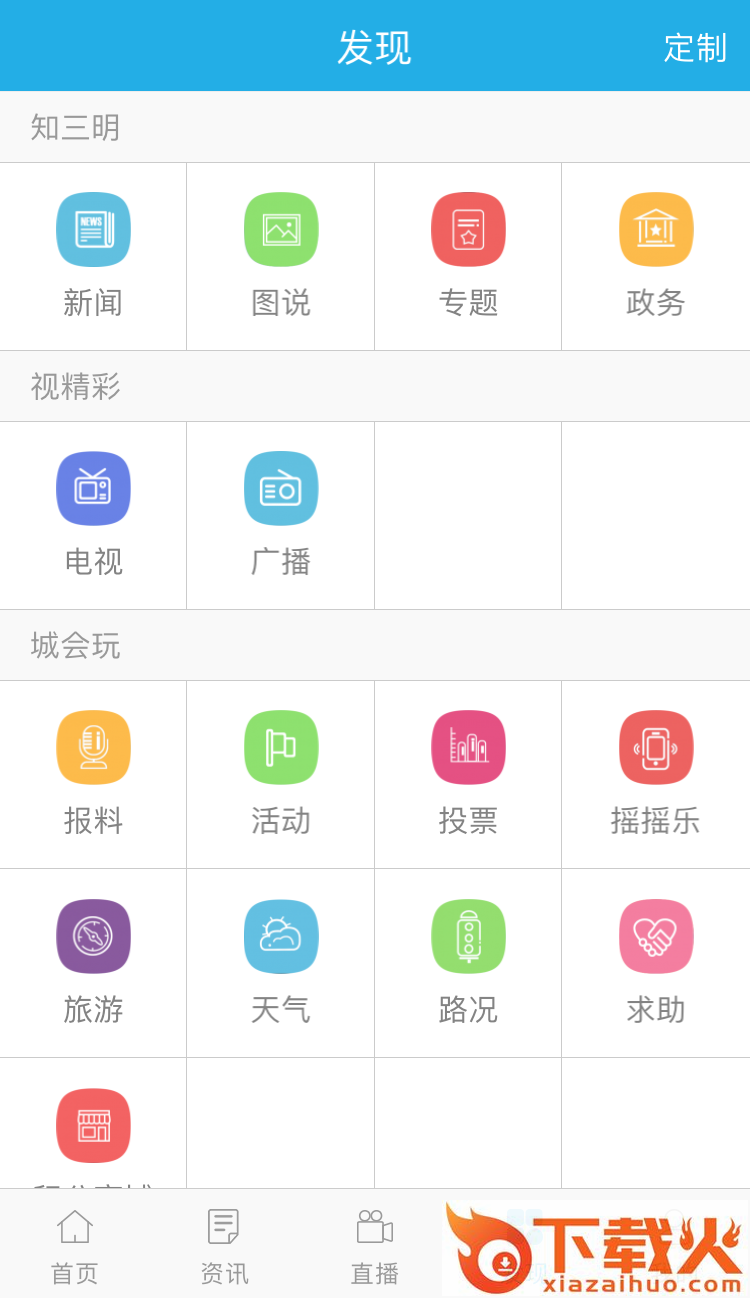The width and height of the screenshot is (750, 1298).
Task: Check the 天气 weather
Action: pyautogui.click(x=281, y=962)
